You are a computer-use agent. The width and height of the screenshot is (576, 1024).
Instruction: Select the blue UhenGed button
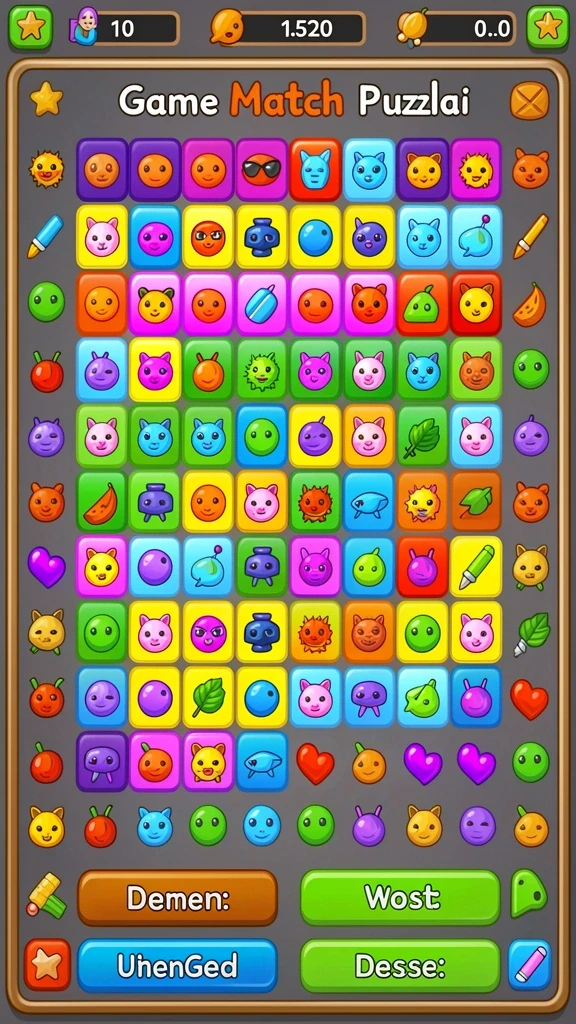pos(178,966)
